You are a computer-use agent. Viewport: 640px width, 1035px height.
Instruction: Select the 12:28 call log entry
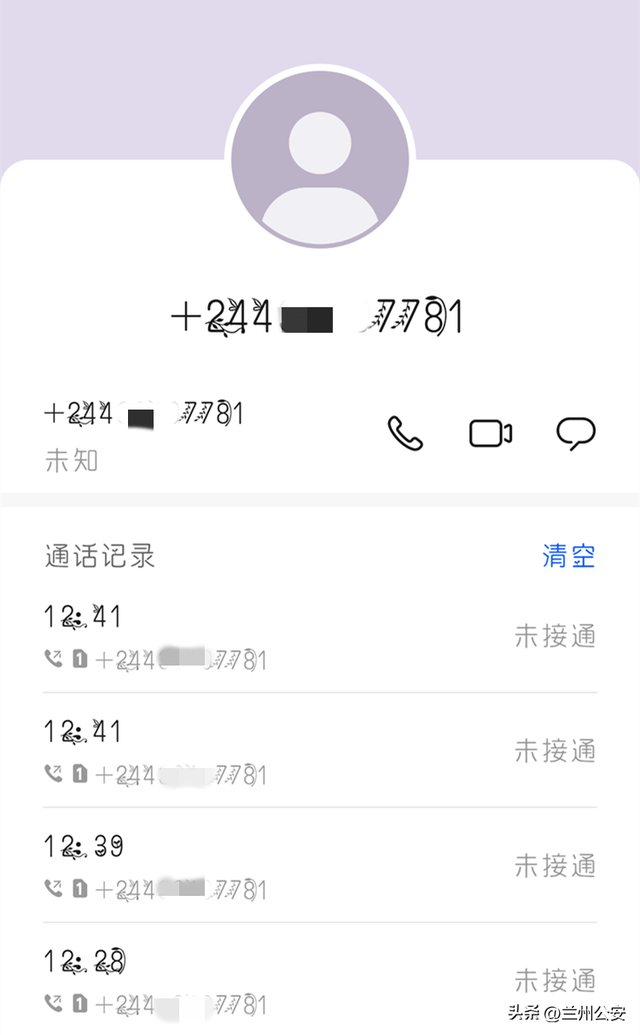pos(320,979)
